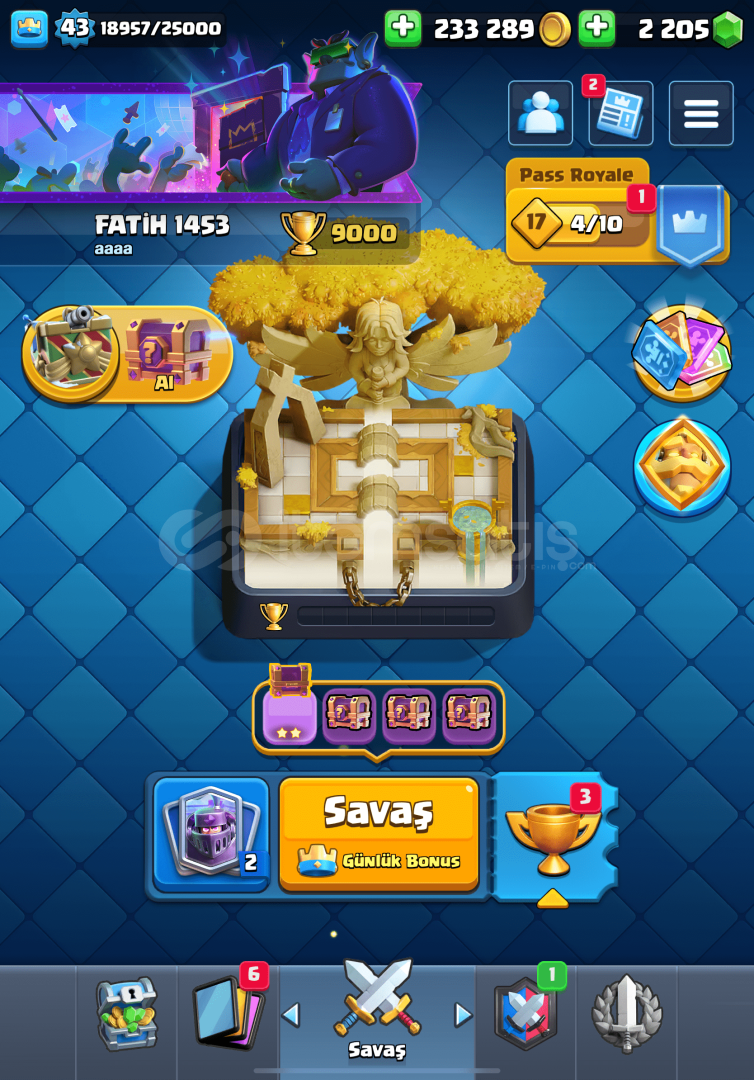Image resolution: width=754 pixels, height=1080 pixels.
Task: Switch to the Shop tab
Action: tap(127, 1014)
